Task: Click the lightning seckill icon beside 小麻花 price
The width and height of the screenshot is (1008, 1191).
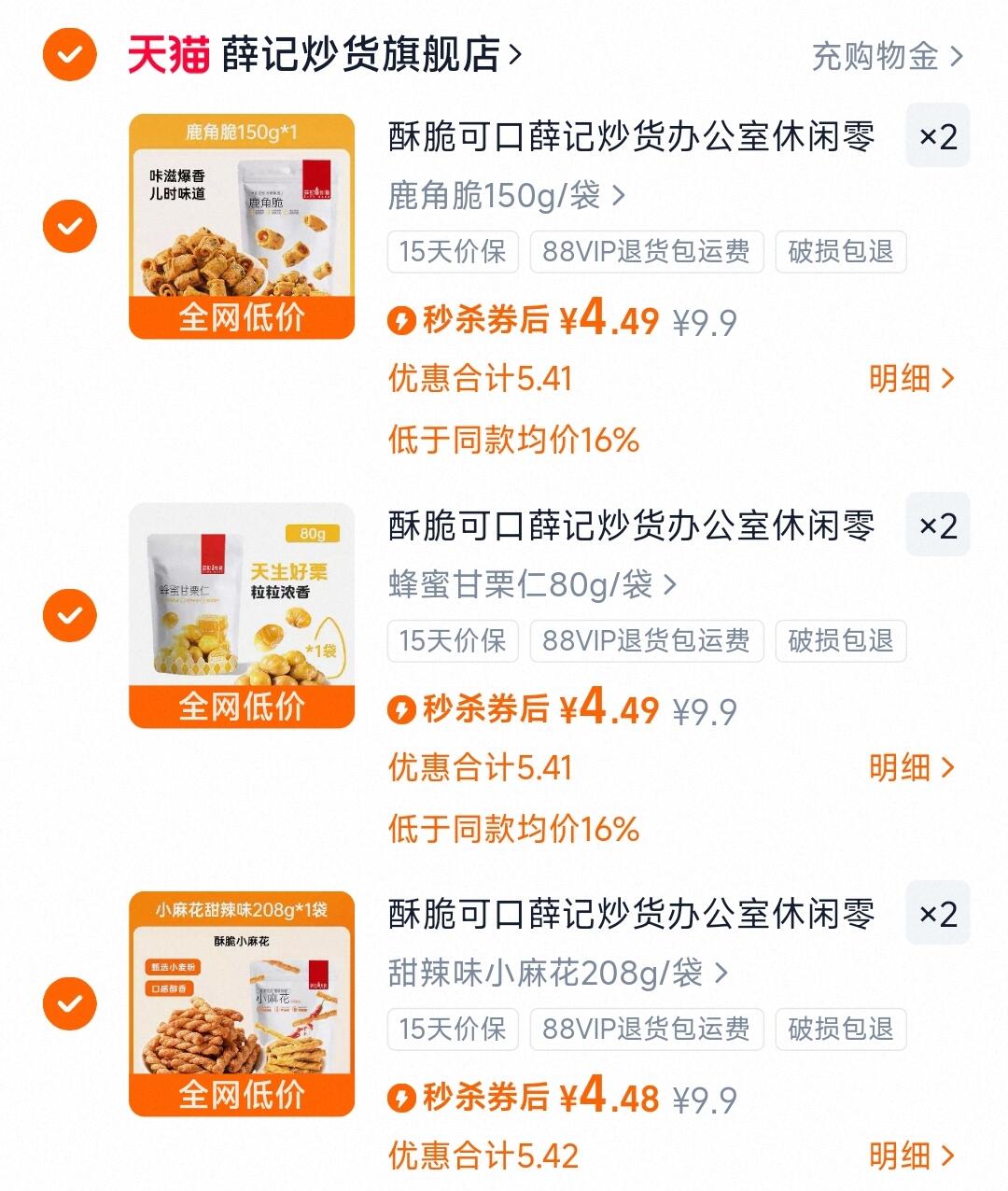Action: [x=403, y=1098]
